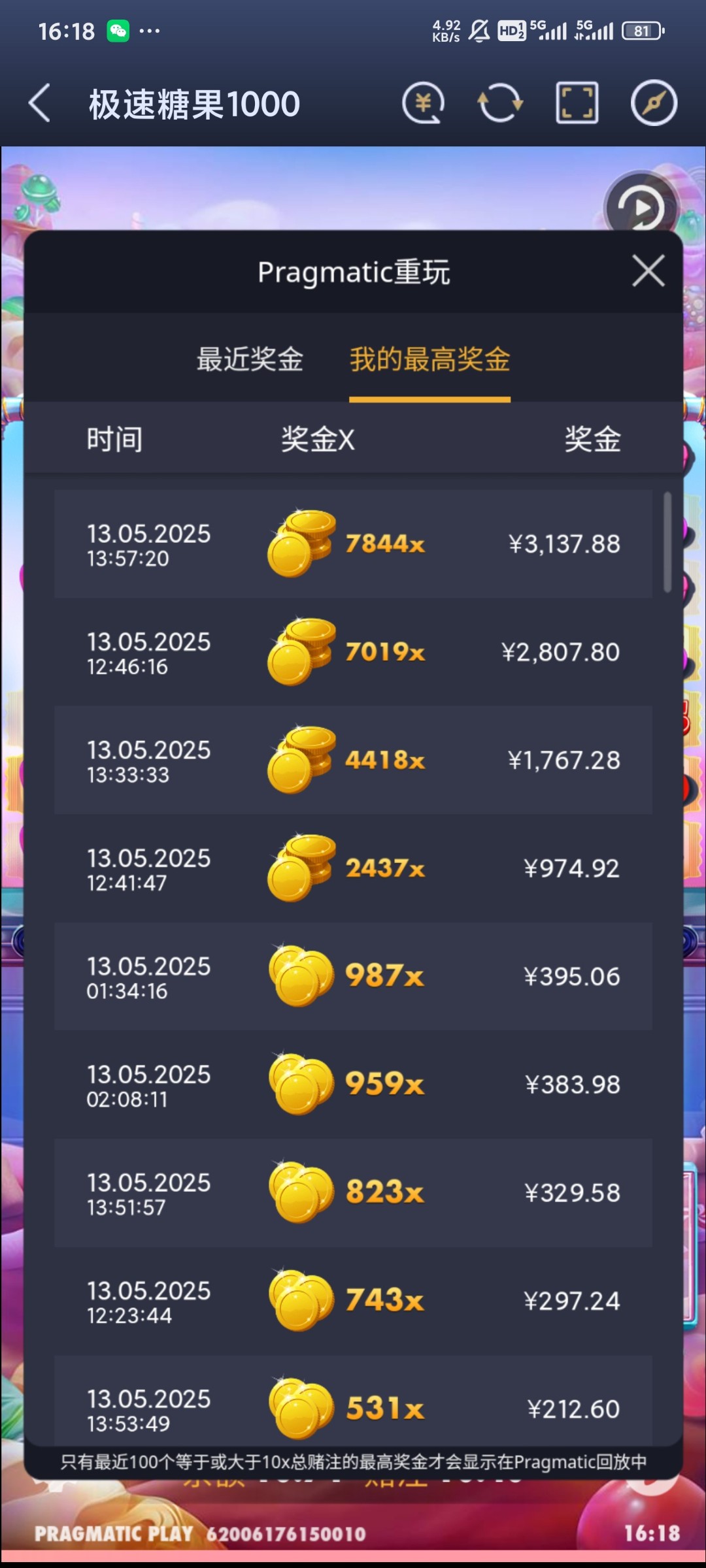Replay the 7844x win
The height and width of the screenshot is (1568, 706).
click(x=353, y=544)
